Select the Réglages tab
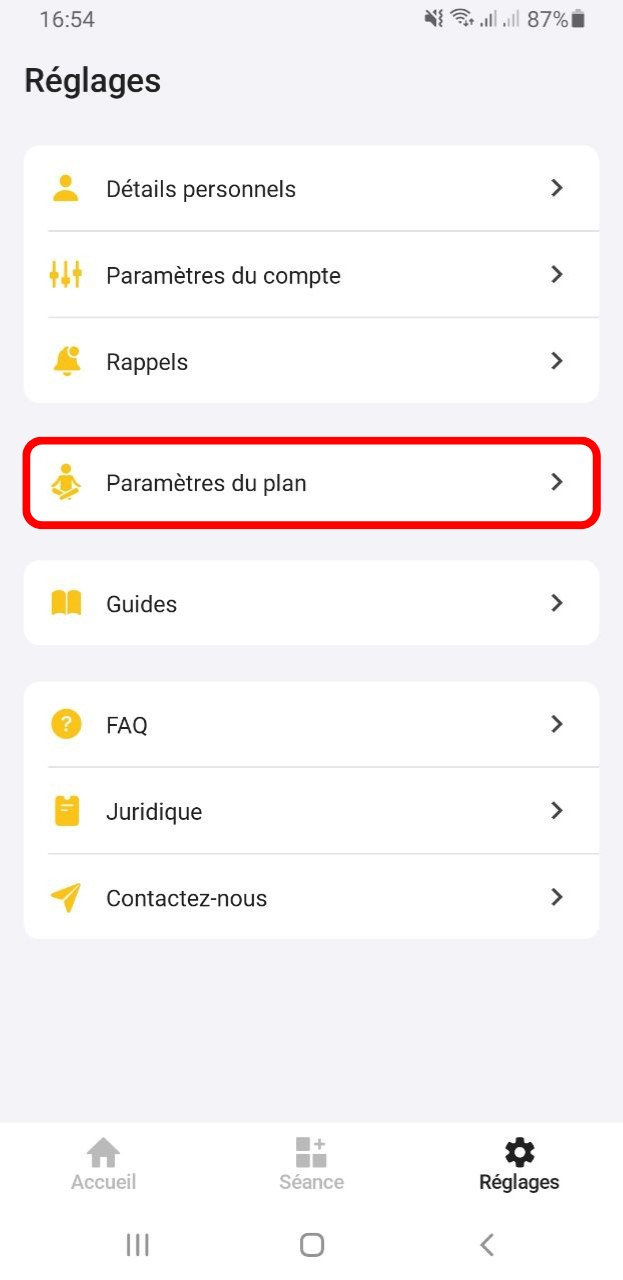 coord(519,1165)
